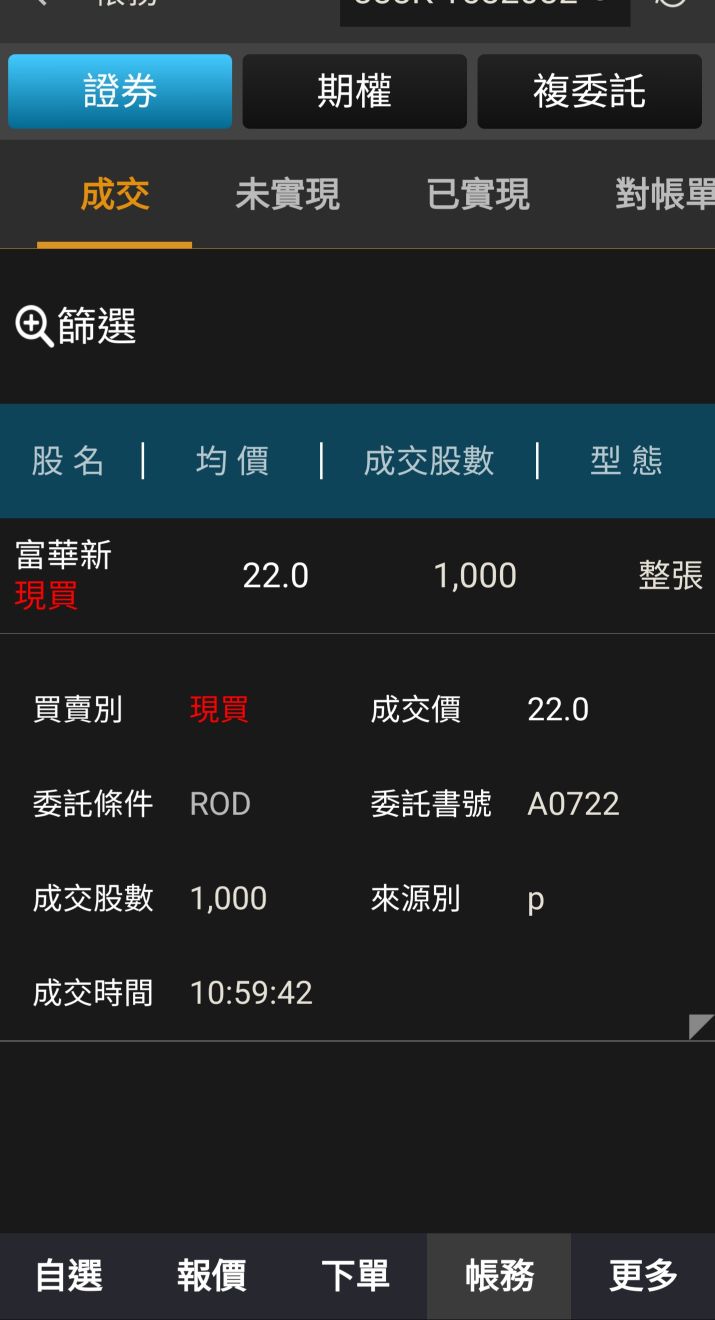Image resolution: width=715 pixels, height=1320 pixels.
Task: Switch to the 期權 segment
Action: coord(354,91)
